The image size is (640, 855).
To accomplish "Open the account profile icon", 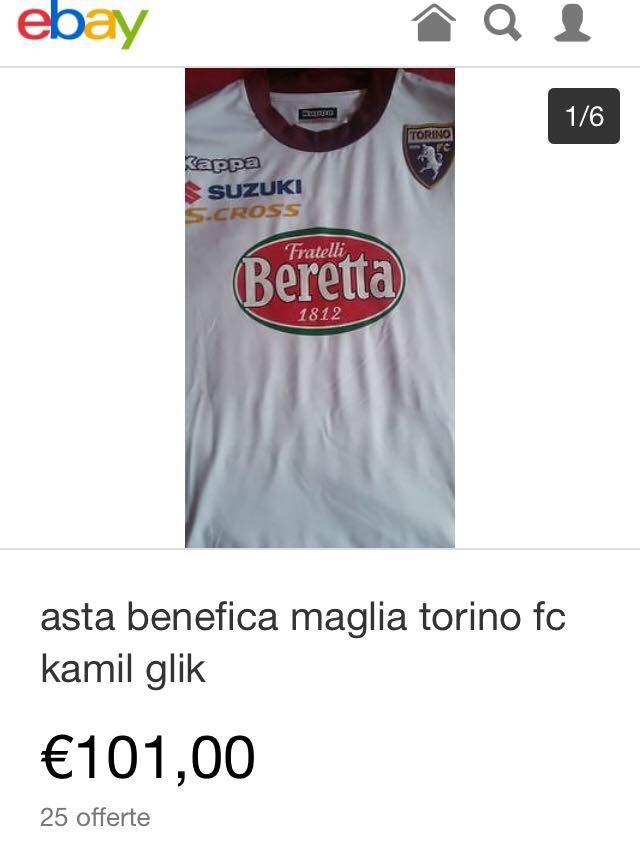I will tap(572, 23).
